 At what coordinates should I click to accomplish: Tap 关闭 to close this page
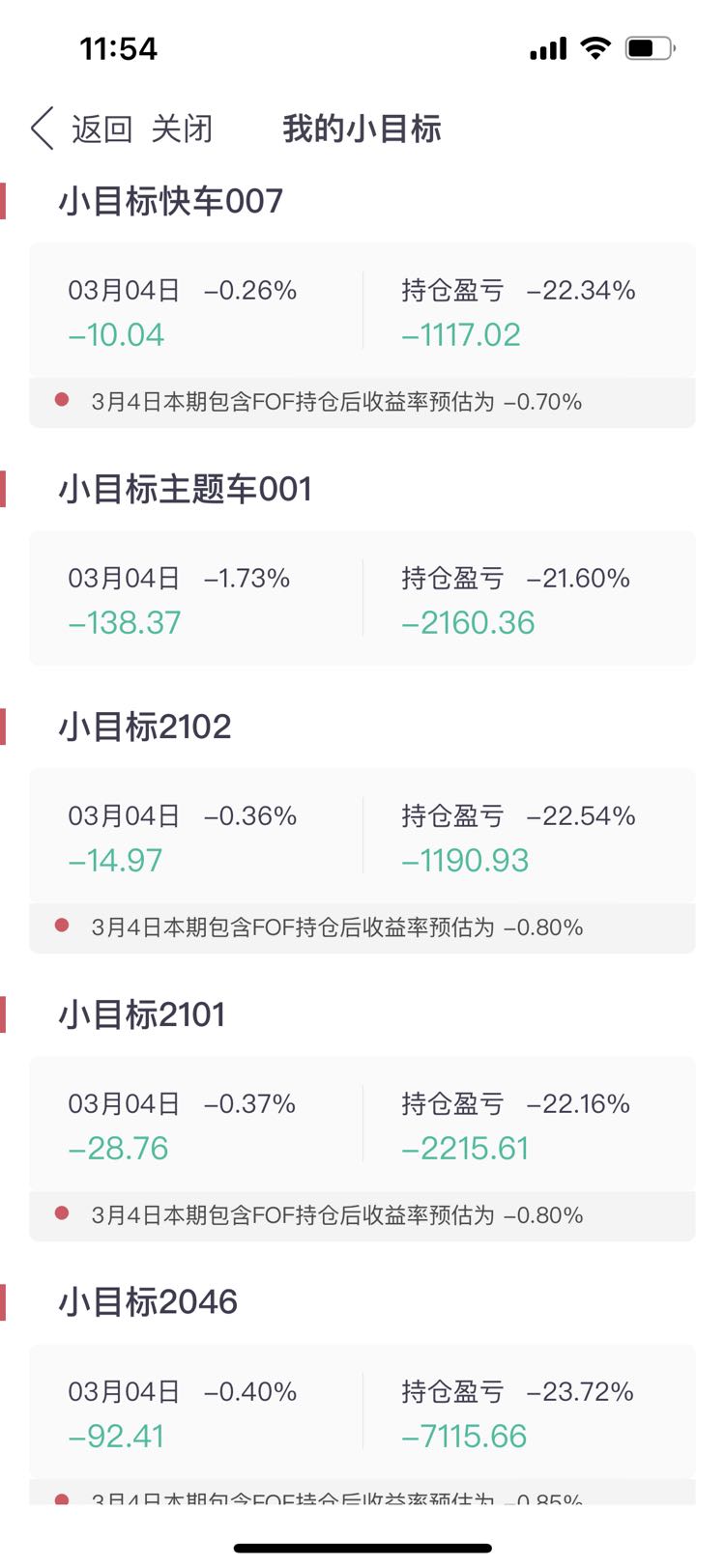pos(182,128)
